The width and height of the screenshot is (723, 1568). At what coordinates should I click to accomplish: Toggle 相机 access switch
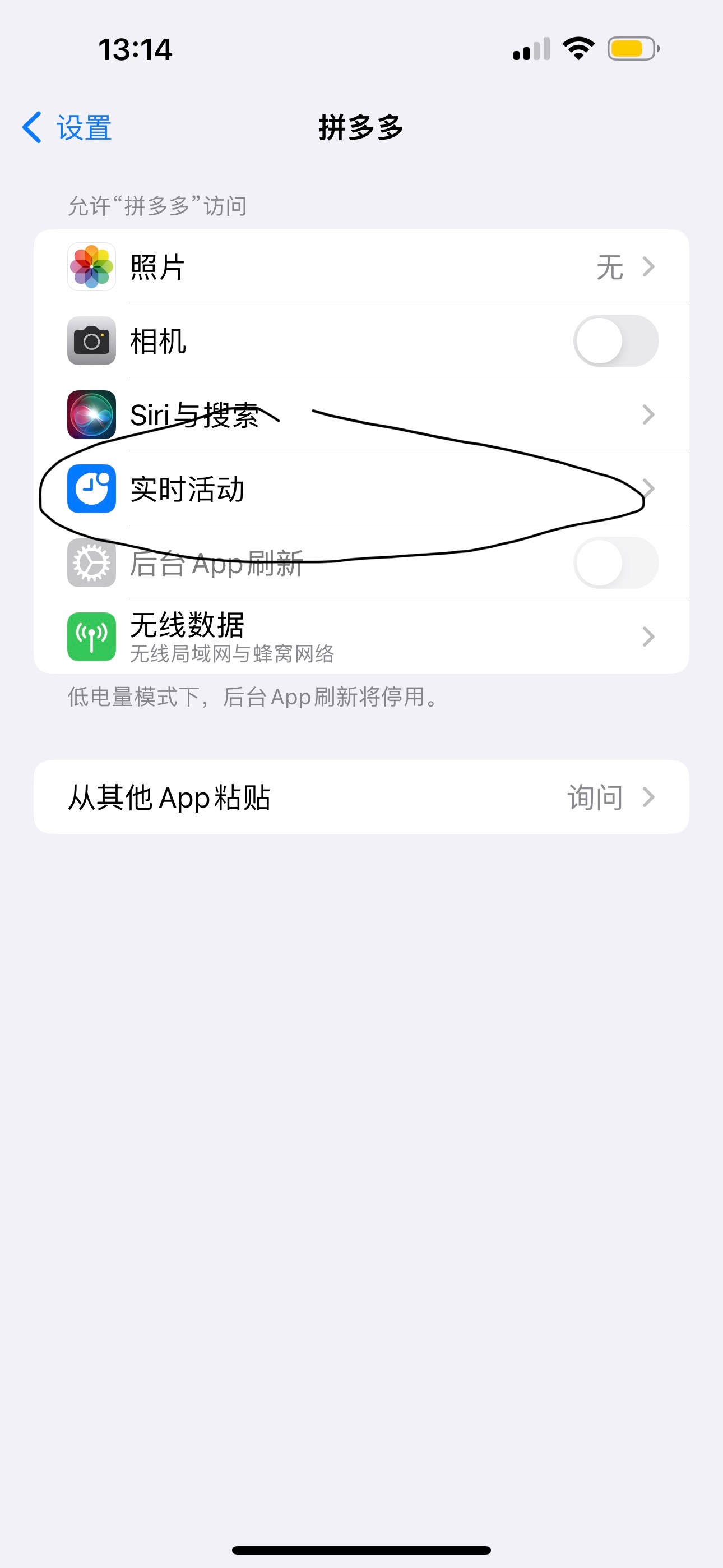coord(615,341)
